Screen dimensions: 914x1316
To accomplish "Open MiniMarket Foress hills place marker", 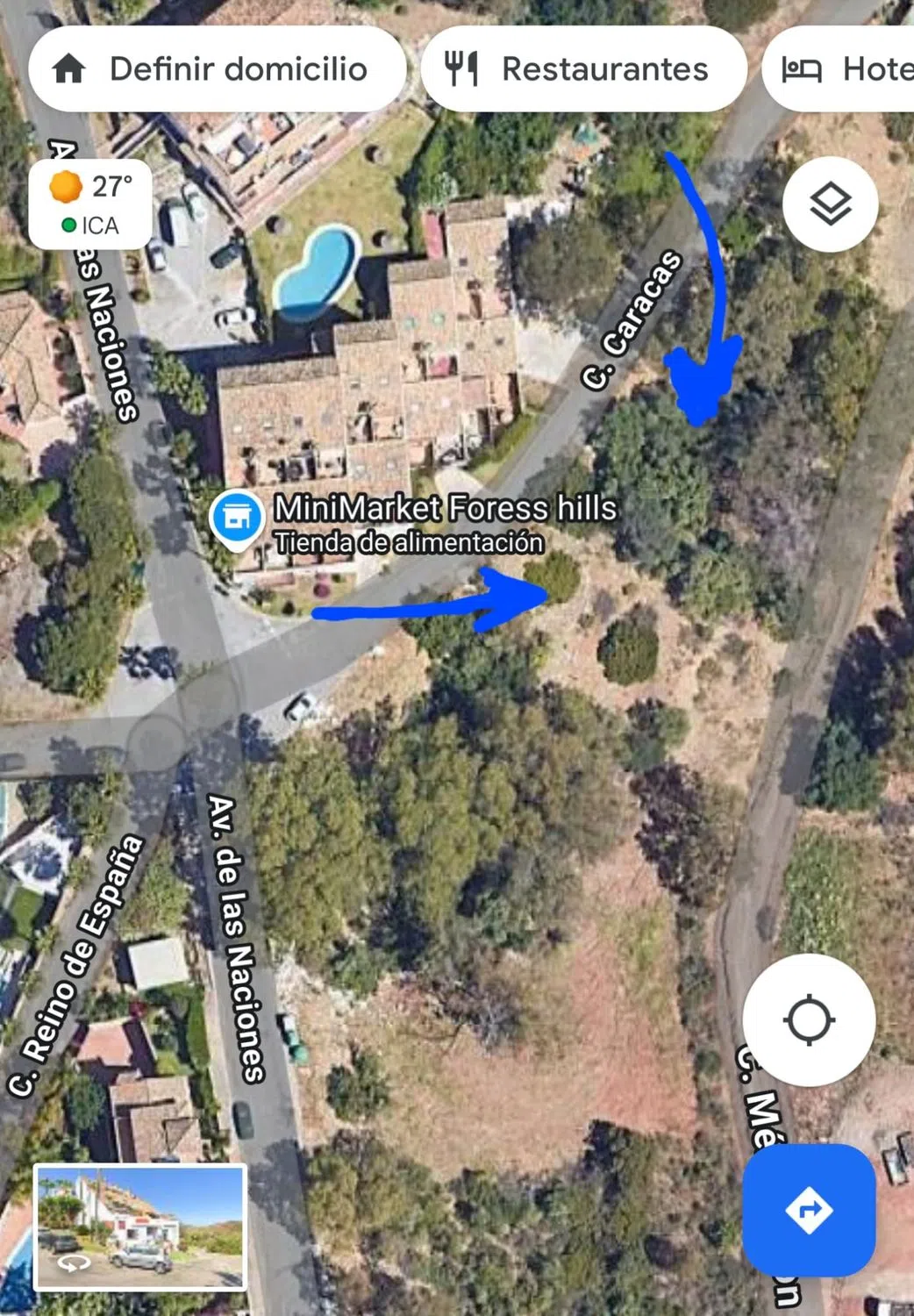I will [237, 519].
